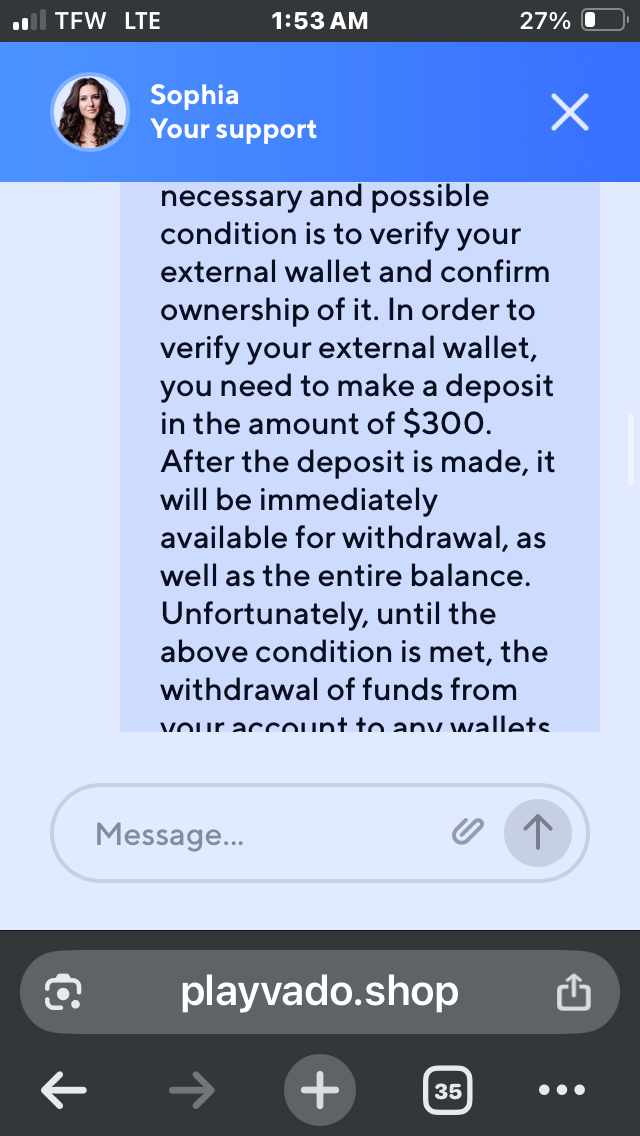The height and width of the screenshot is (1136, 640).
Task: Send the message with the arrow button
Action: coord(537,832)
